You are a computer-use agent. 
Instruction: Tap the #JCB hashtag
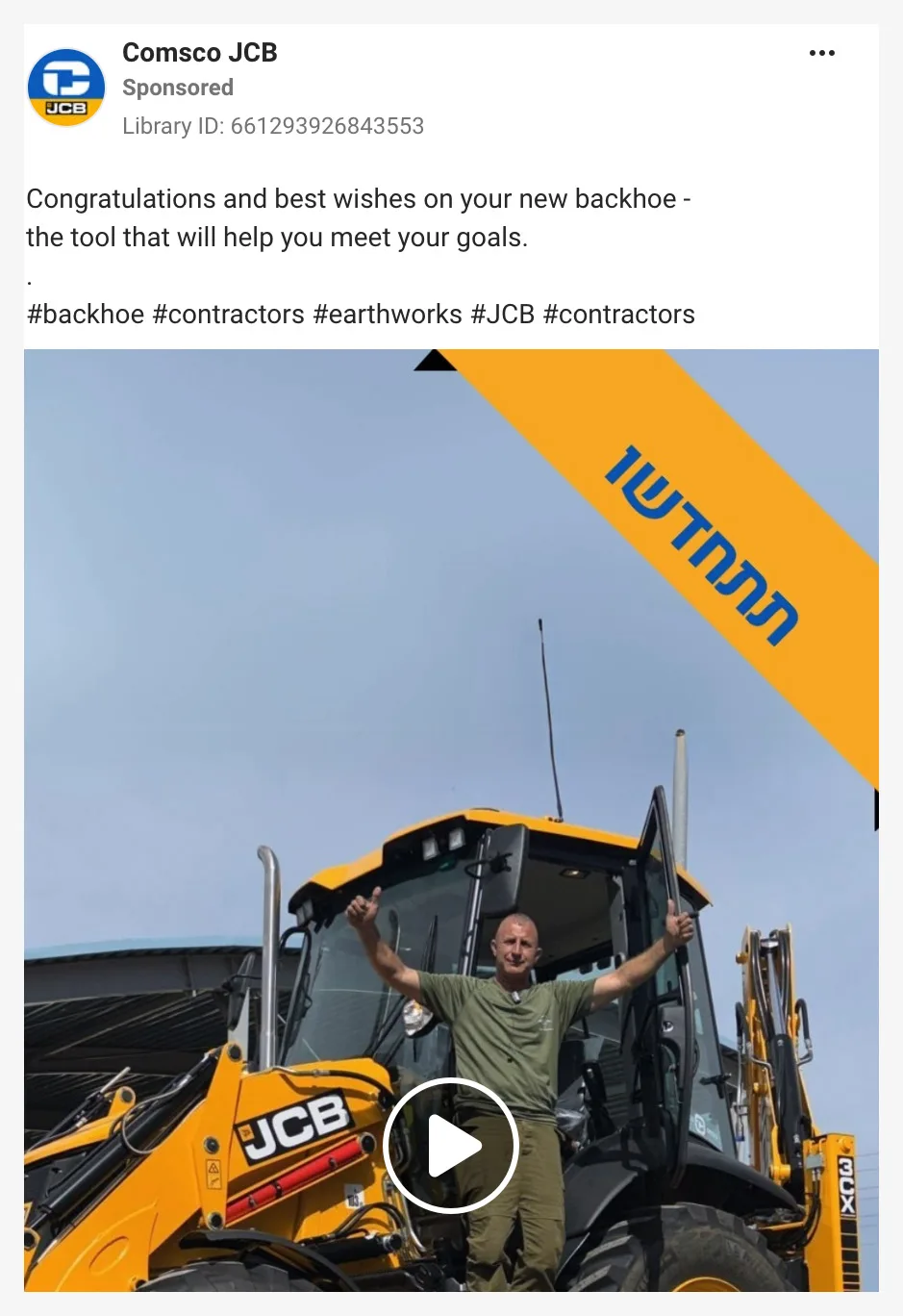click(502, 315)
